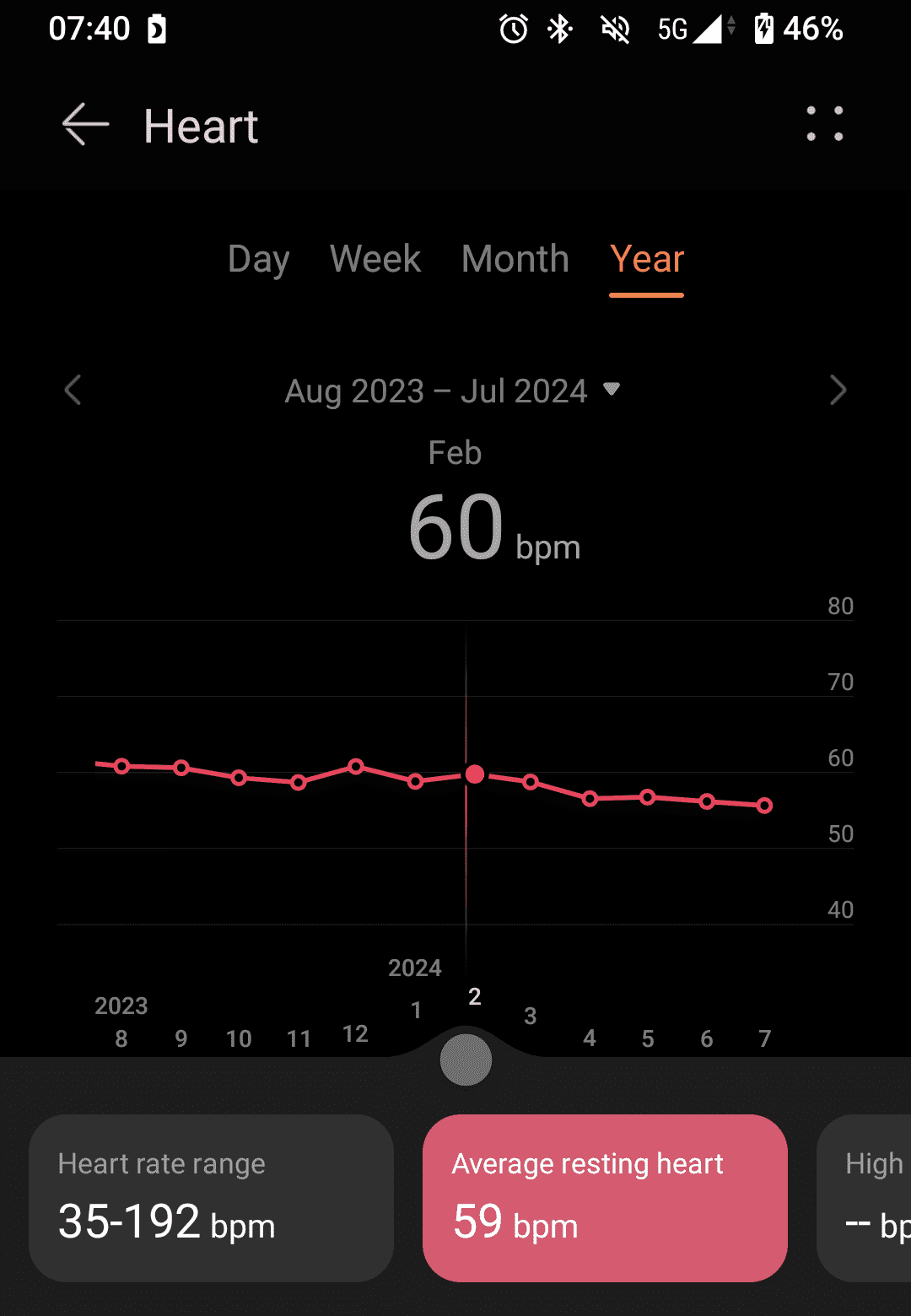Select month 7 on the chart axis
Viewport: 911px width, 1316px height.
[764, 1038]
